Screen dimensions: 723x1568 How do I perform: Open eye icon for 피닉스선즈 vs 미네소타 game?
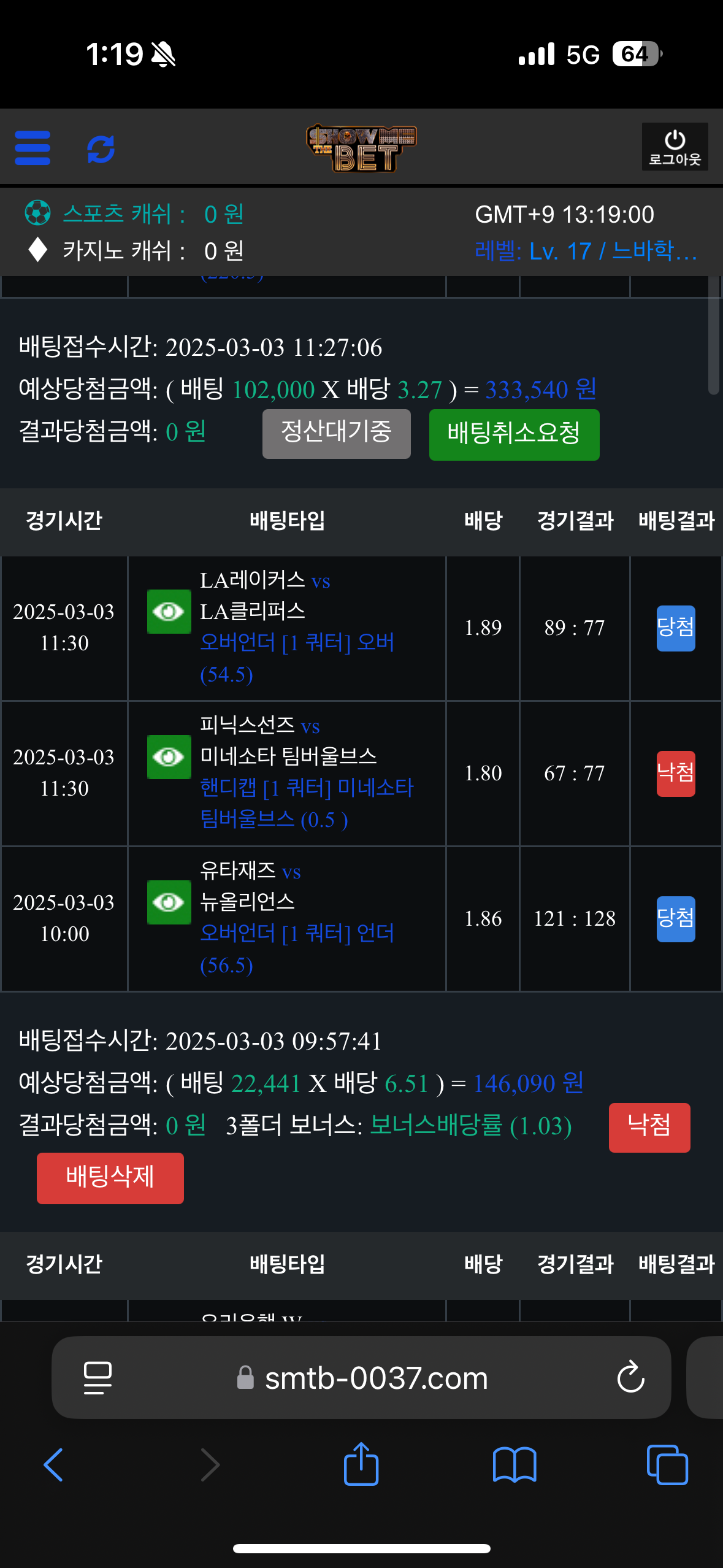[169, 757]
